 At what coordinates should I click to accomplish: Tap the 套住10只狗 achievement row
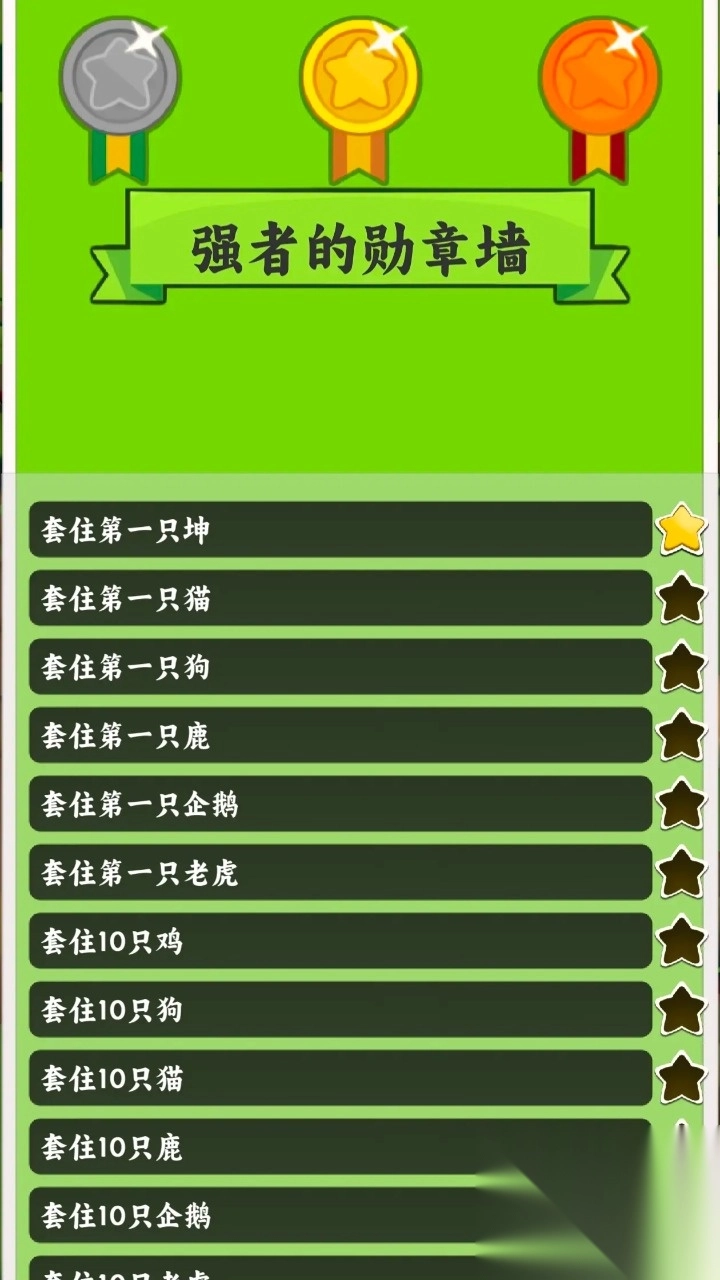[340, 1010]
